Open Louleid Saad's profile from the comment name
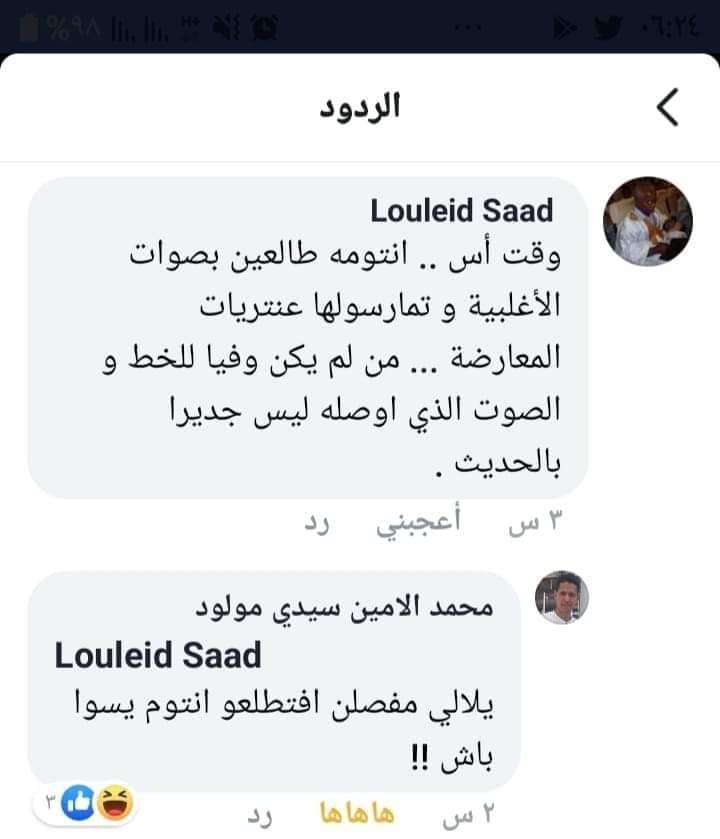Viewport: 720px width, 839px height. pyautogui.click(x=461, y=211)
